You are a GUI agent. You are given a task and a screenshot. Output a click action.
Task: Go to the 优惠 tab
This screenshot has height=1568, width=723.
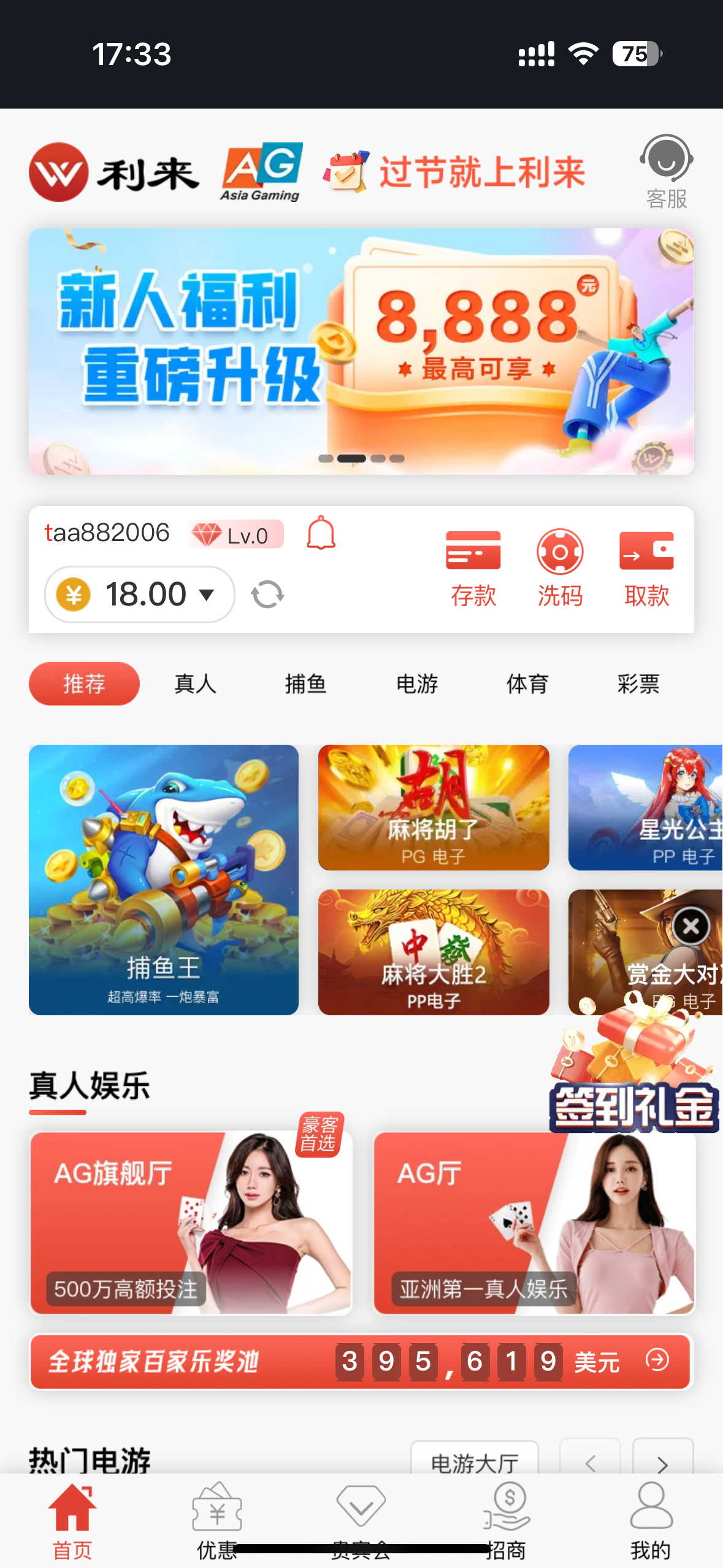217,1521
